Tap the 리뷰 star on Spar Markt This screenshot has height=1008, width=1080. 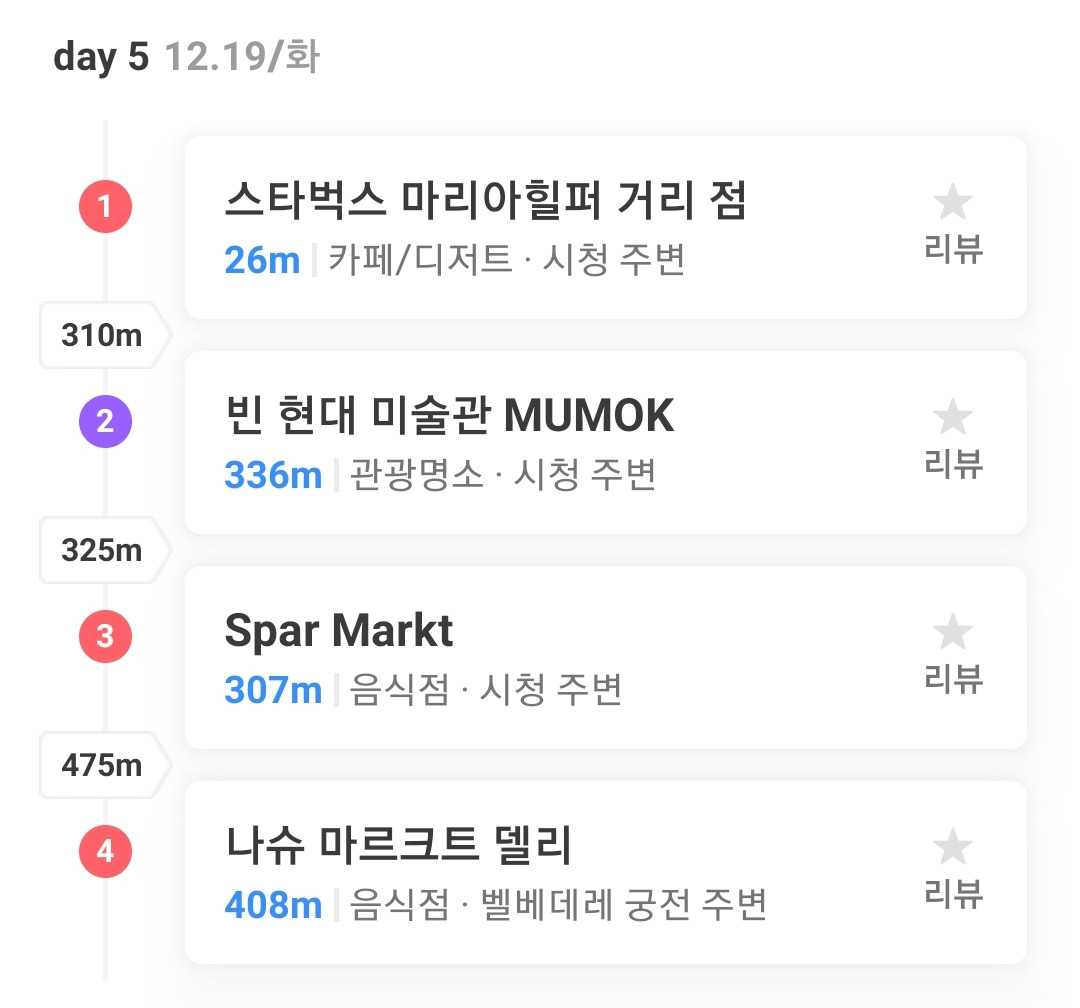(x=953, y=653)
